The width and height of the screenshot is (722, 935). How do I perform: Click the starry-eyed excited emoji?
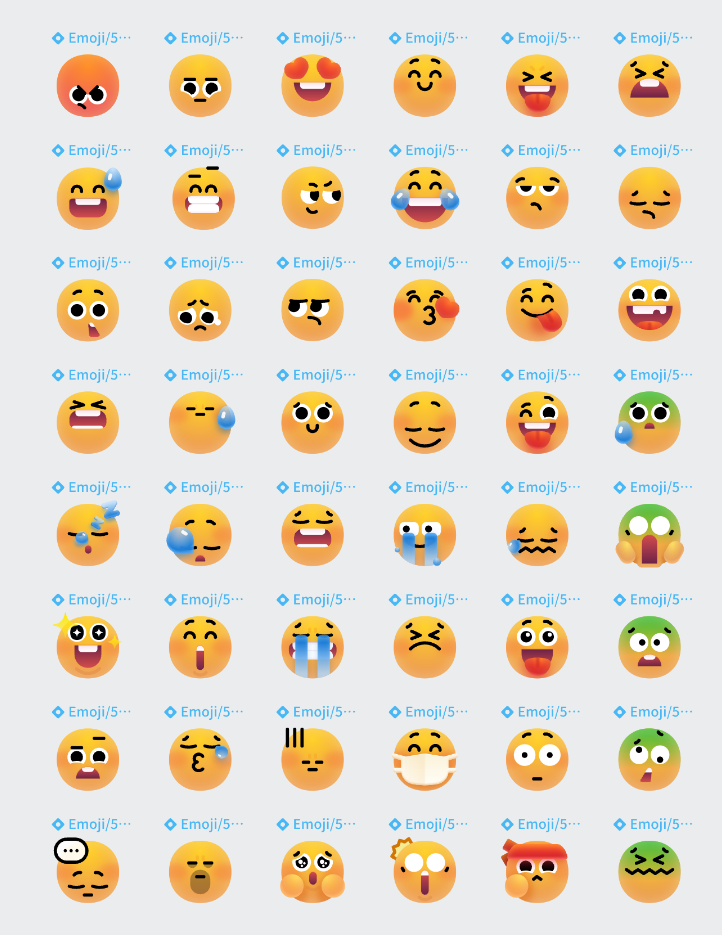coord(88,647)
